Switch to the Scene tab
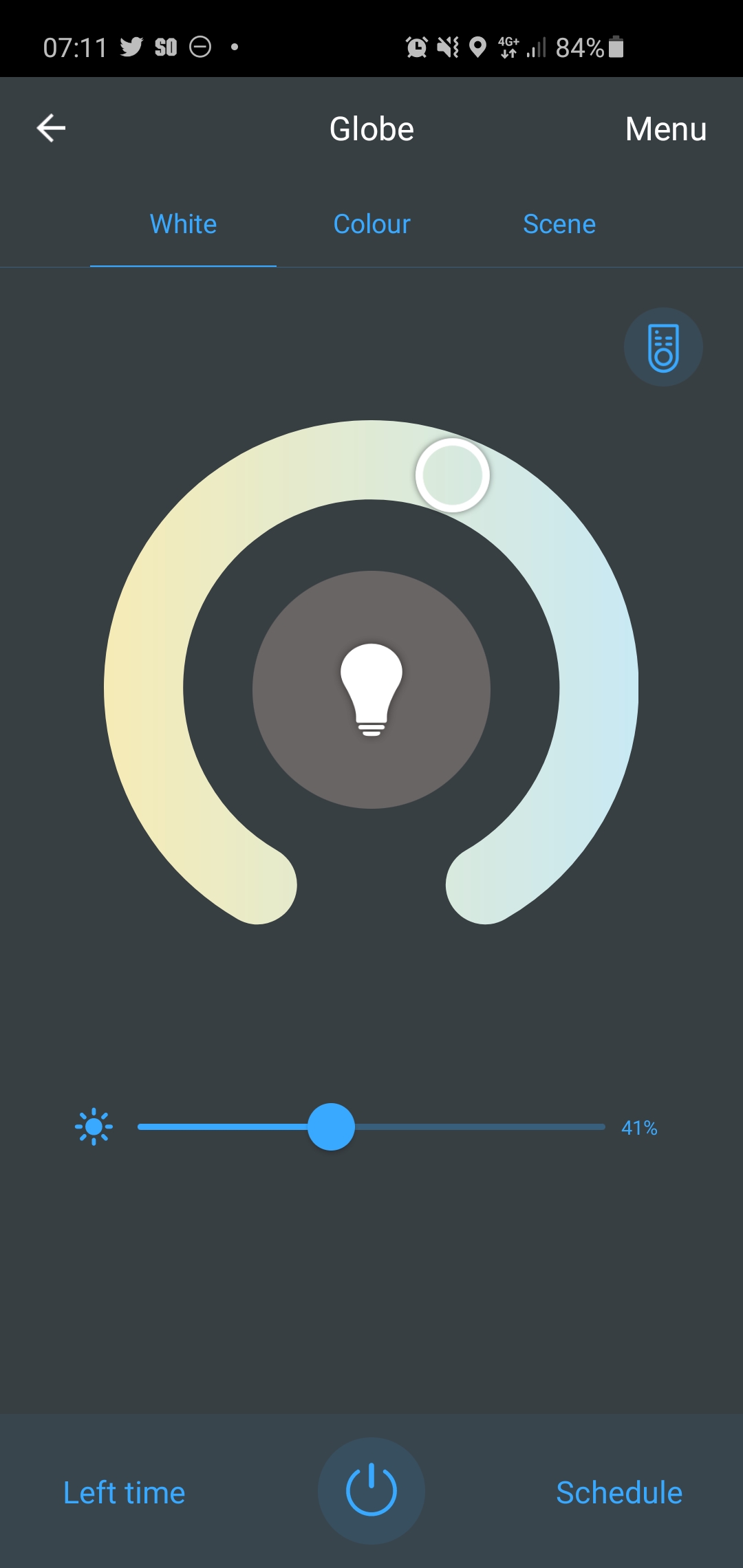Screen dimensions: 743x1568 tap(559, 224)
